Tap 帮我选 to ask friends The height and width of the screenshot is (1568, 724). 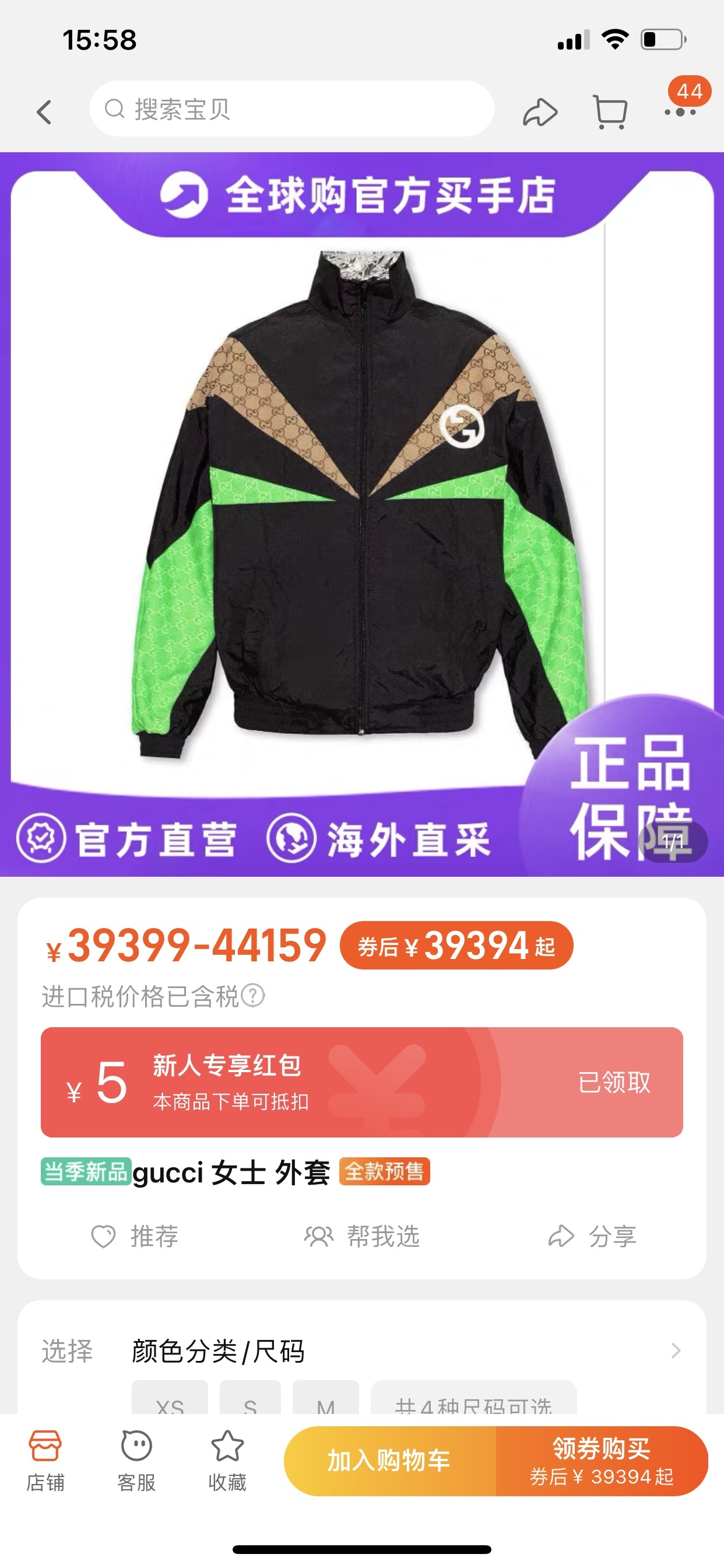pos(362,1236)
